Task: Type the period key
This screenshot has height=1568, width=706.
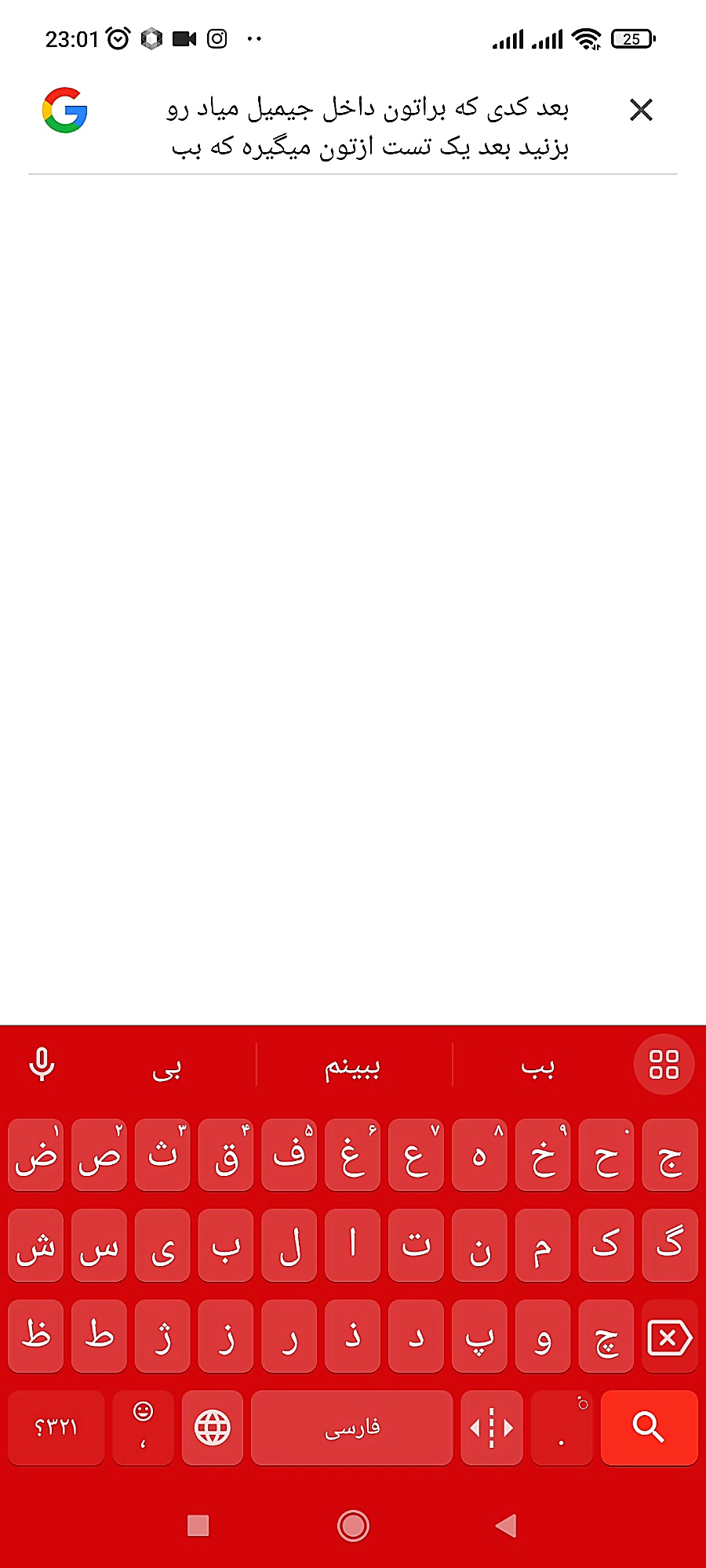Action: (x=561, y=1428)
